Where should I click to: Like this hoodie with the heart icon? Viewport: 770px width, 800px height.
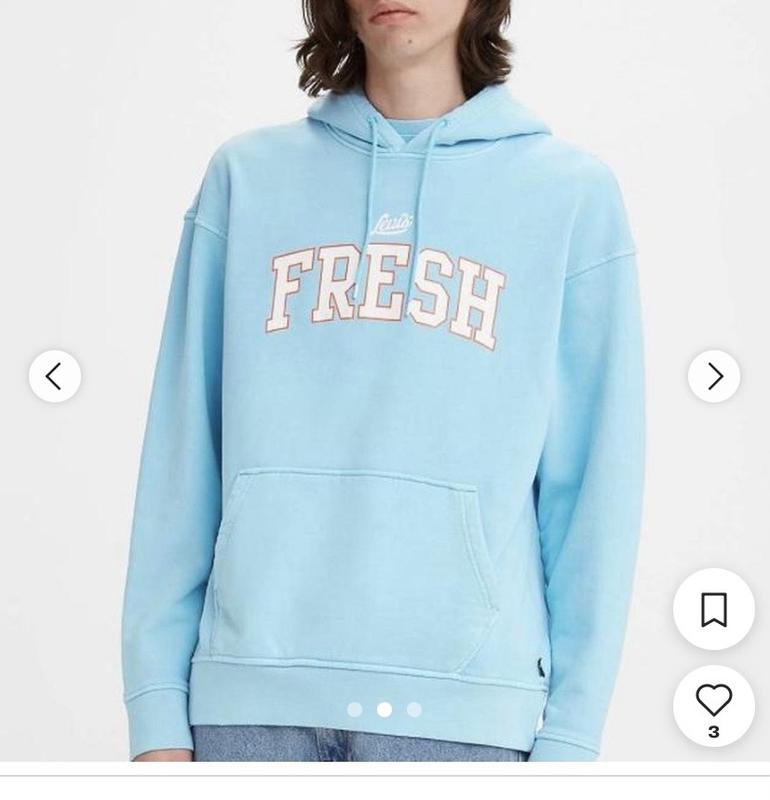[x=713, y=701]
